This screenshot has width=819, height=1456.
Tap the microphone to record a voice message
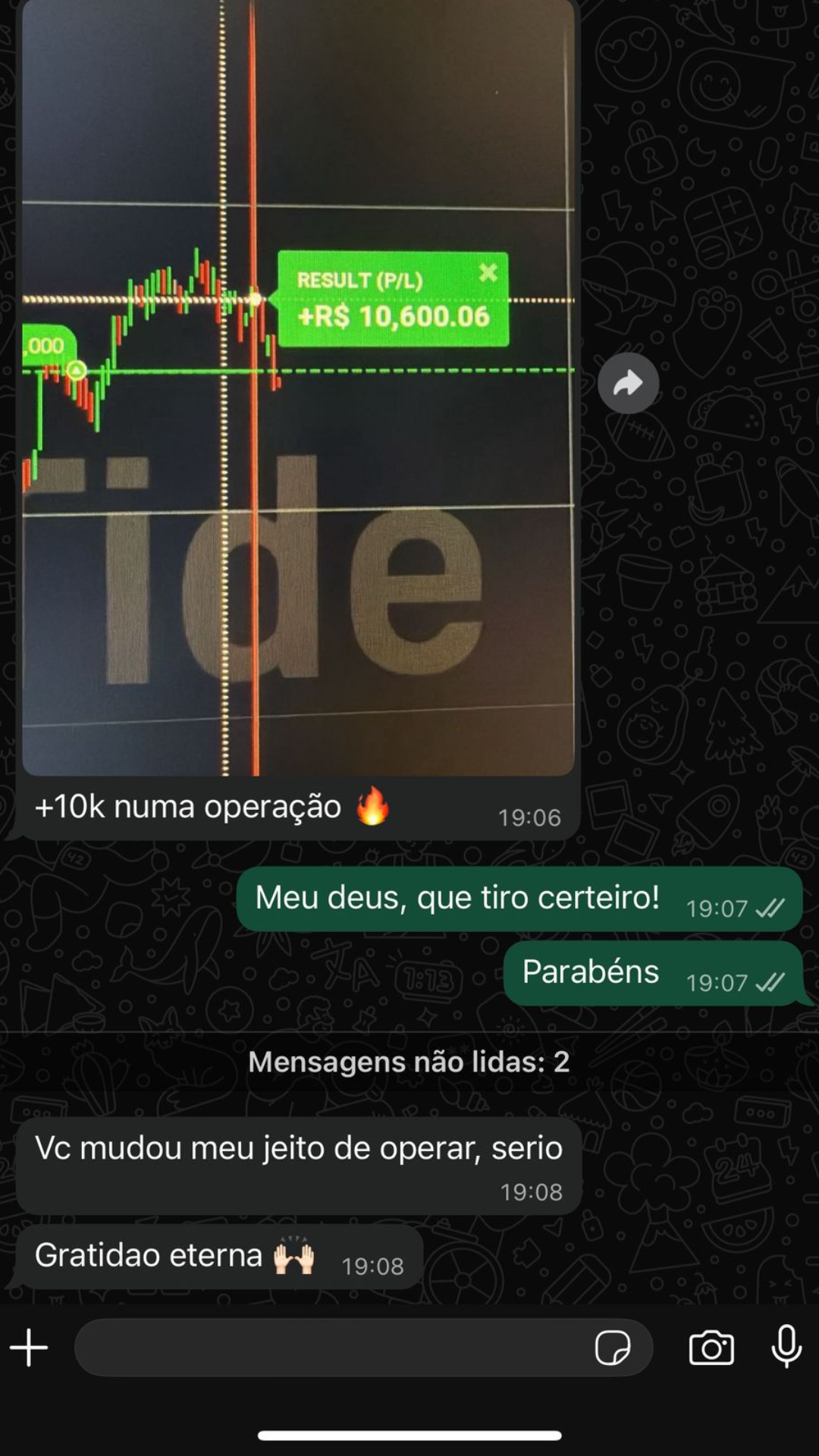[784, 1348]
